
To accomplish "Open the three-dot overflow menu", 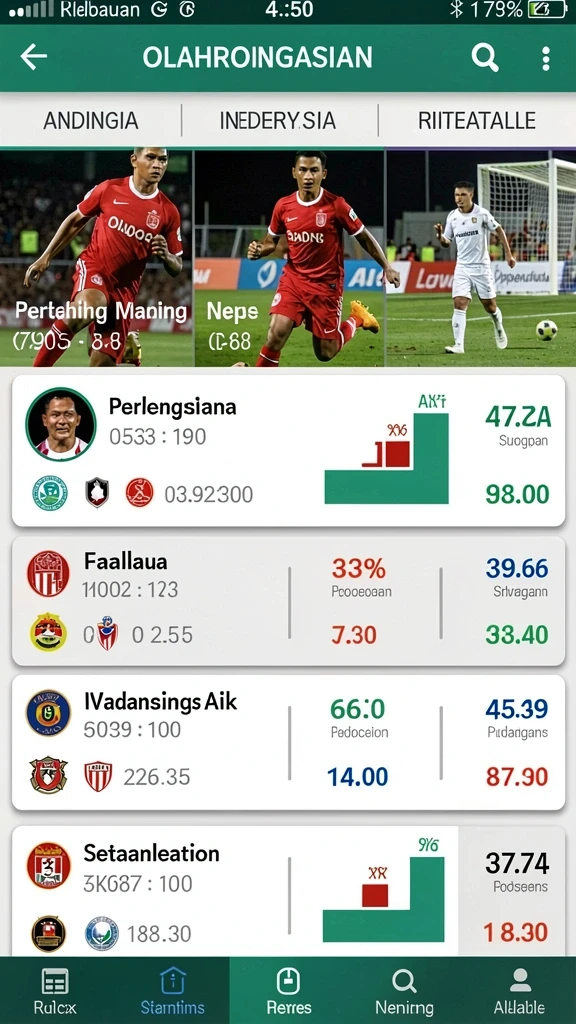I will coord(545,59).
